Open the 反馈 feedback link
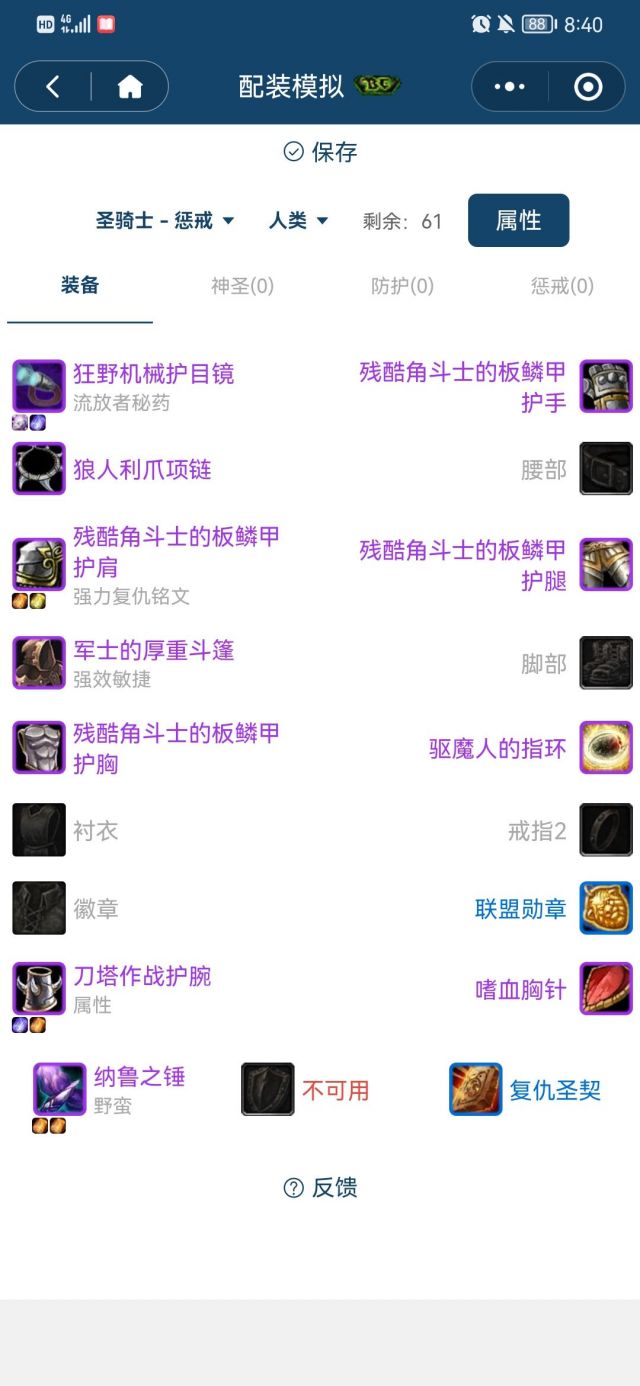Image resolution: width=640 pixels, height=1386 pixels. pyautogui.click(x=320, y=1188)
